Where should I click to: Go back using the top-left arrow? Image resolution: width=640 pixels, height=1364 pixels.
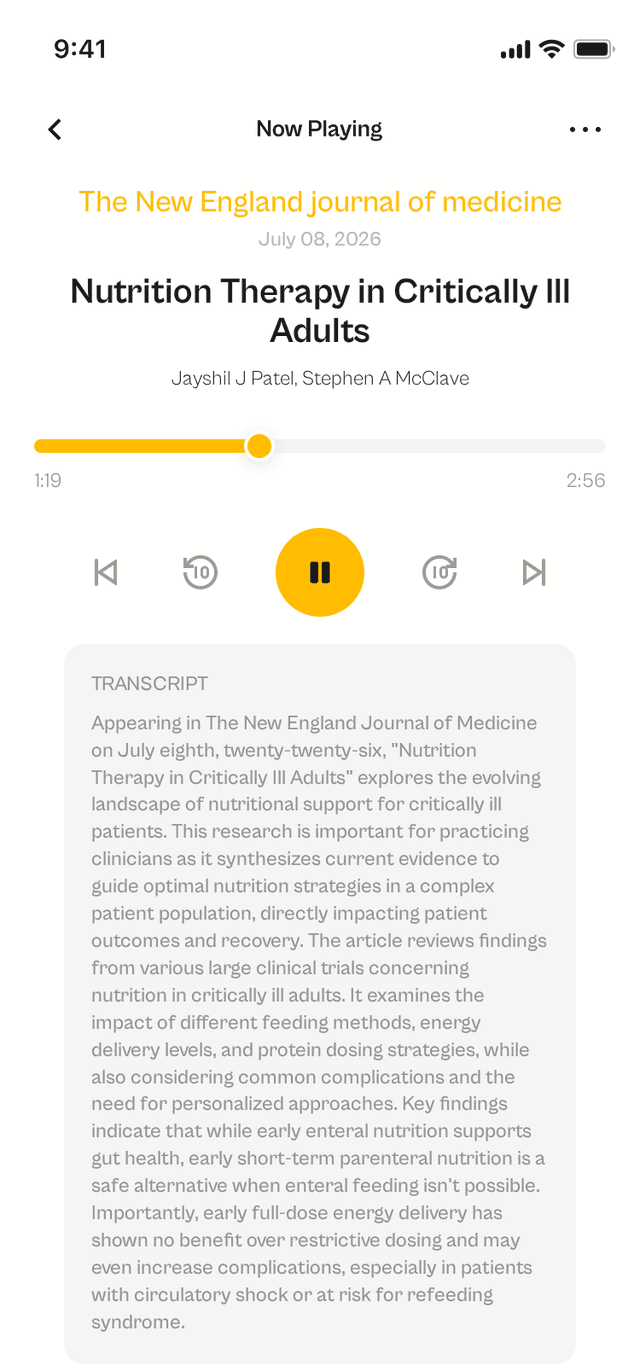pyautogui.click(x=55, y=129)
